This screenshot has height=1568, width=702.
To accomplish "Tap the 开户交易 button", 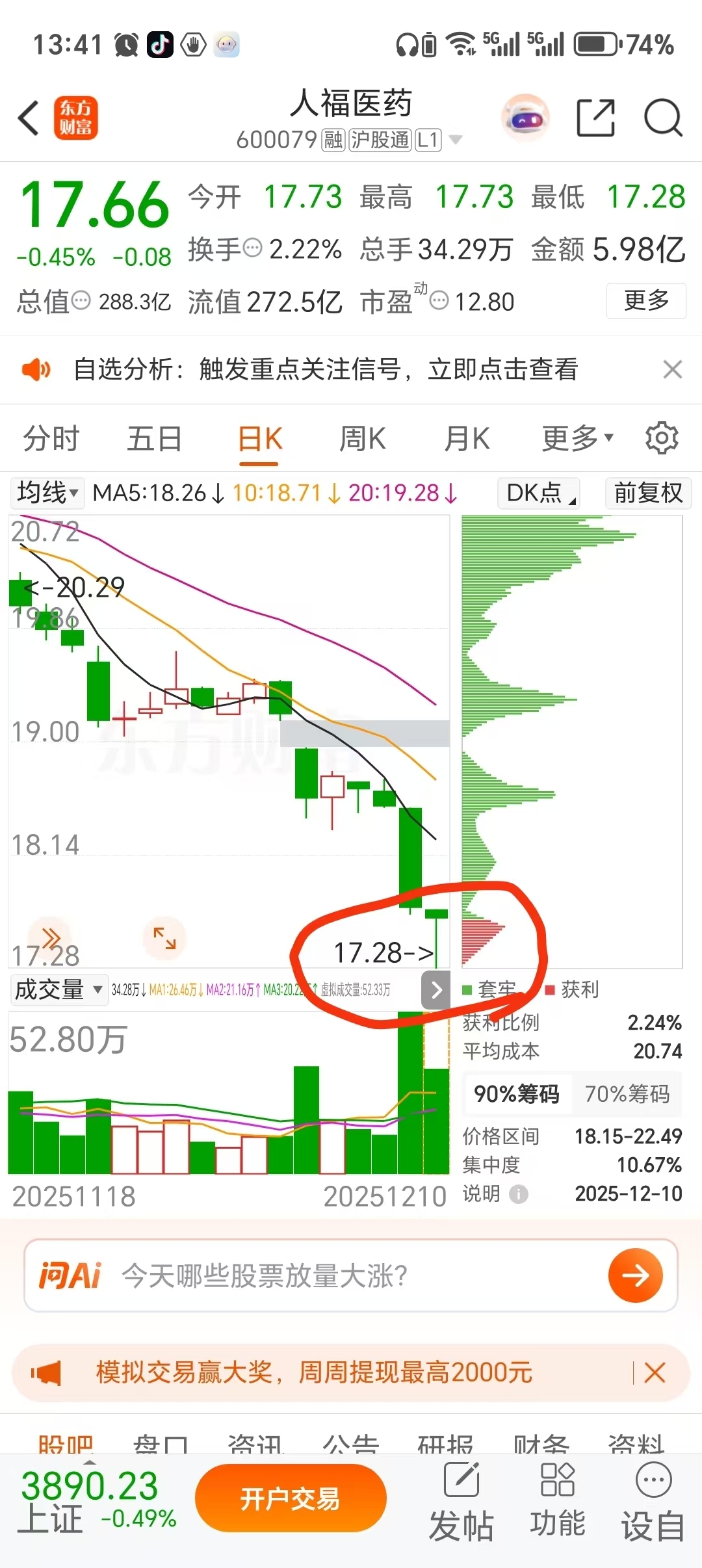I will pos(291,1498).
